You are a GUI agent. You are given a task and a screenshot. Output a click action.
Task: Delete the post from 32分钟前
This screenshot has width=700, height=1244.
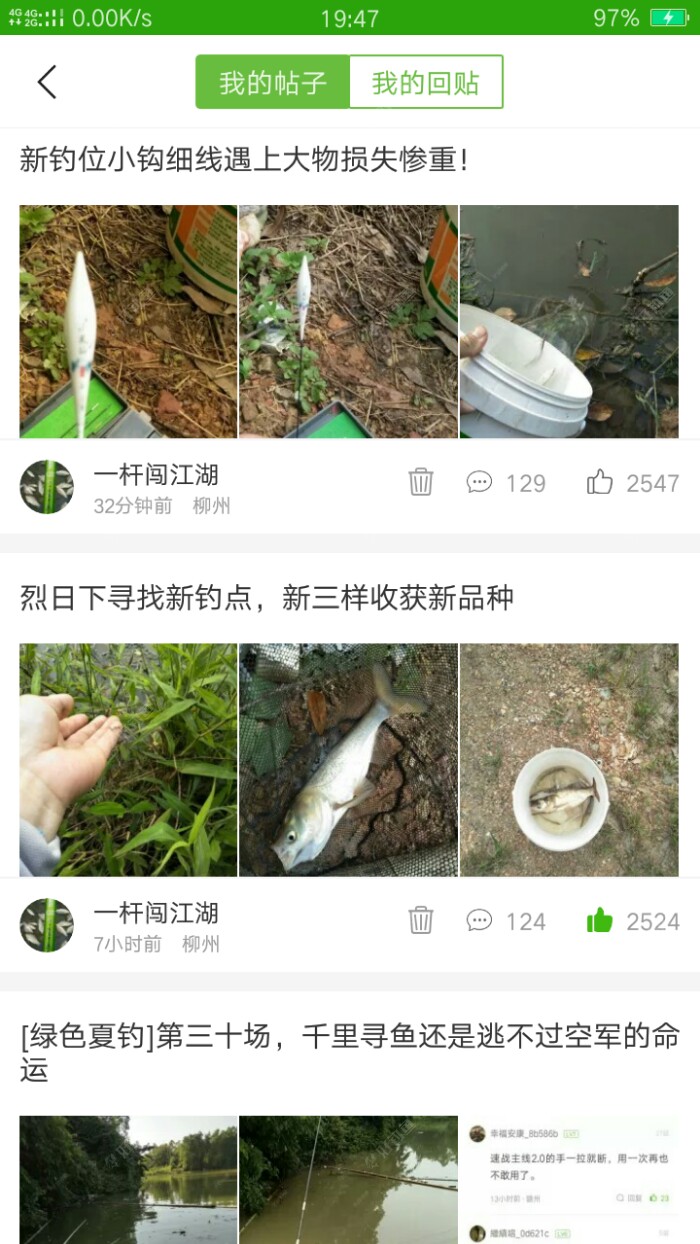tap(421, 483)
